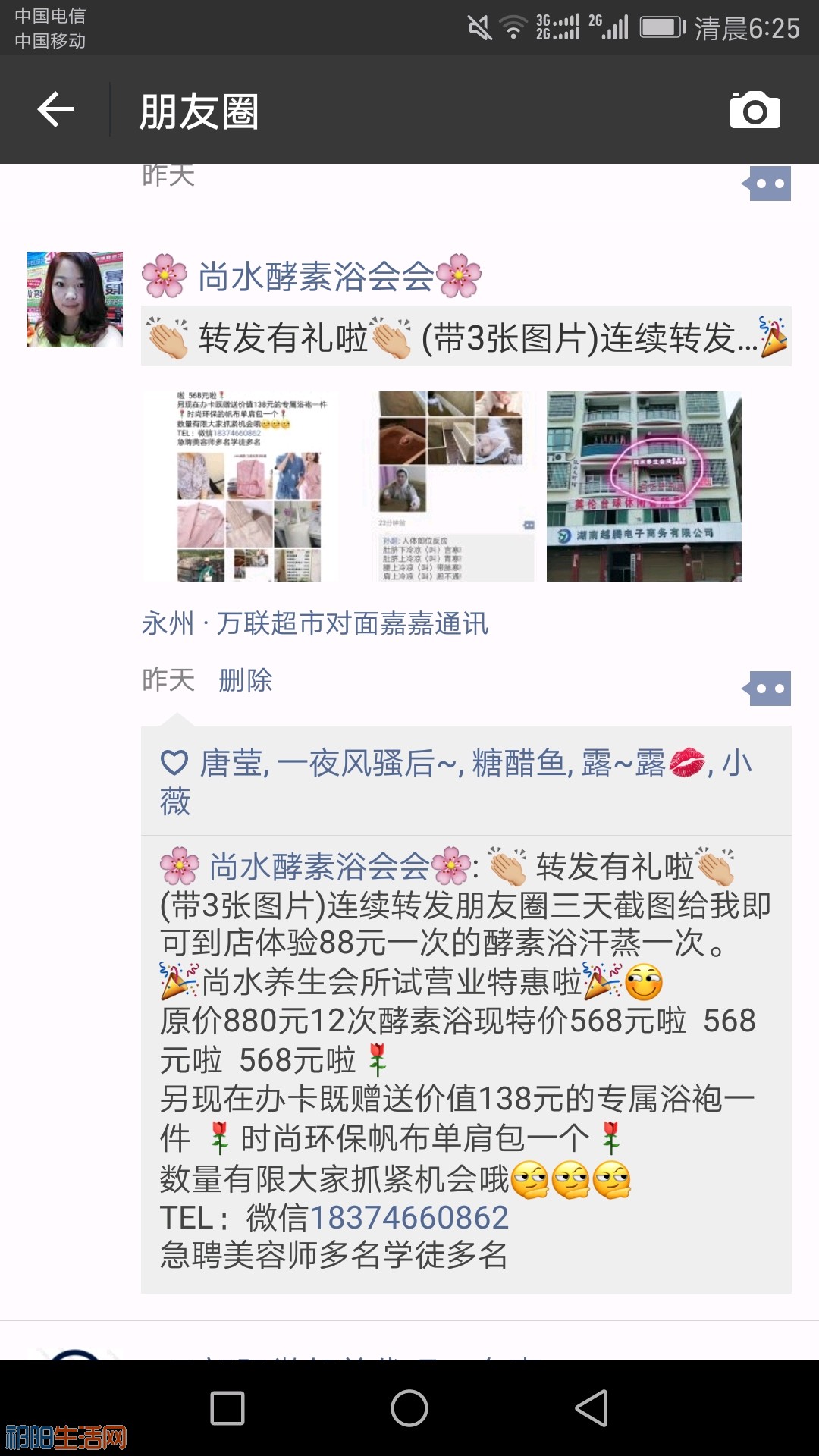Open 唐莹's profile from the likes
This screenshot has height=1456, width=819.
(x=231, y=764)
